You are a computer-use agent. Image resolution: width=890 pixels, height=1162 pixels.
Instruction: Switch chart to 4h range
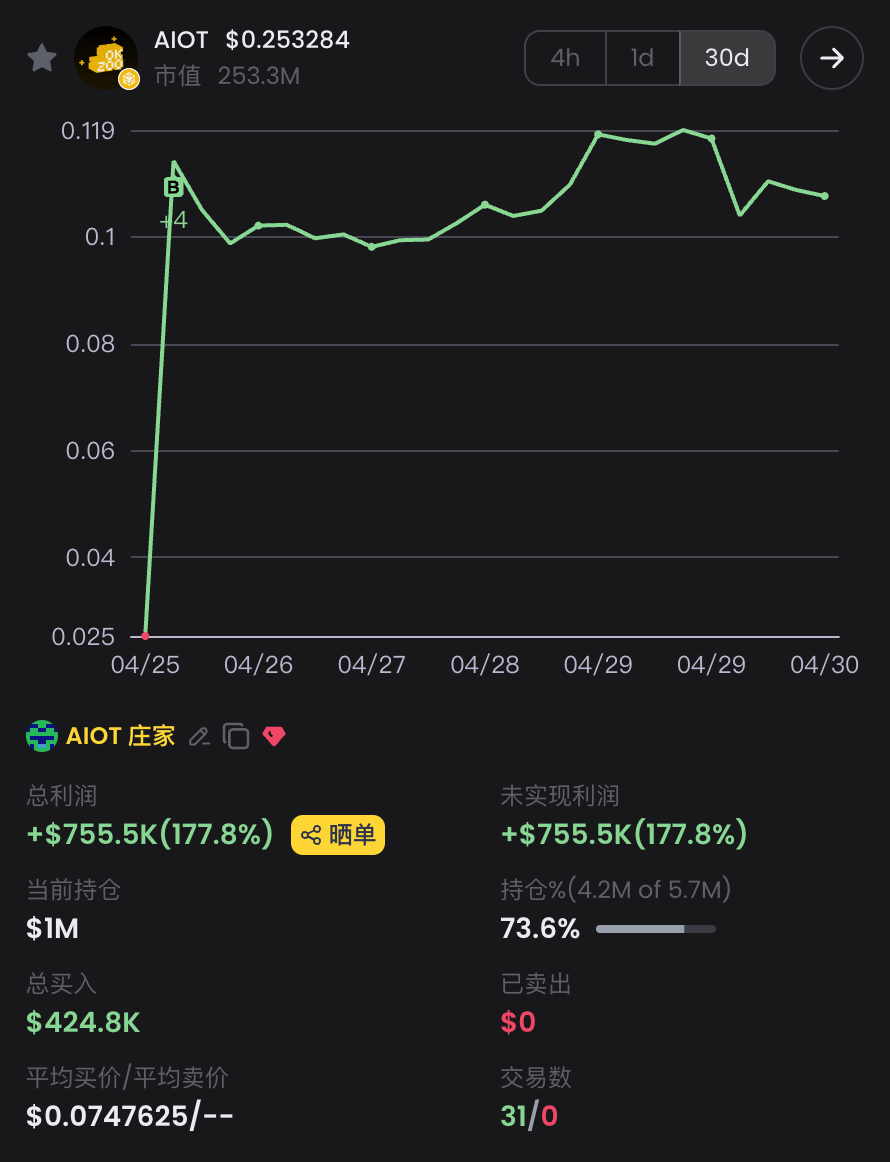(x=565, y=58)
